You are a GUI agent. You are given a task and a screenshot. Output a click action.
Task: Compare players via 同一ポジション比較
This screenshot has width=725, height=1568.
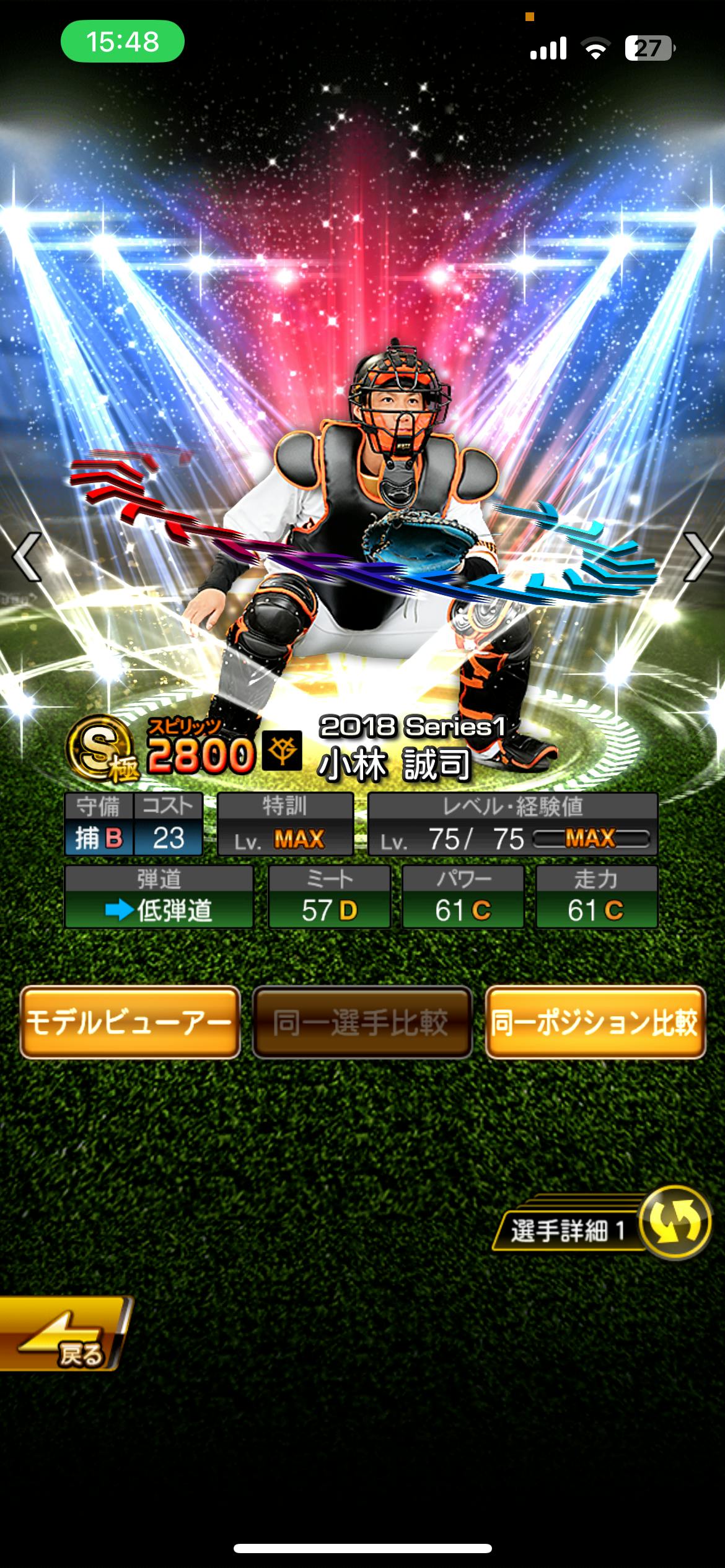595,1022
